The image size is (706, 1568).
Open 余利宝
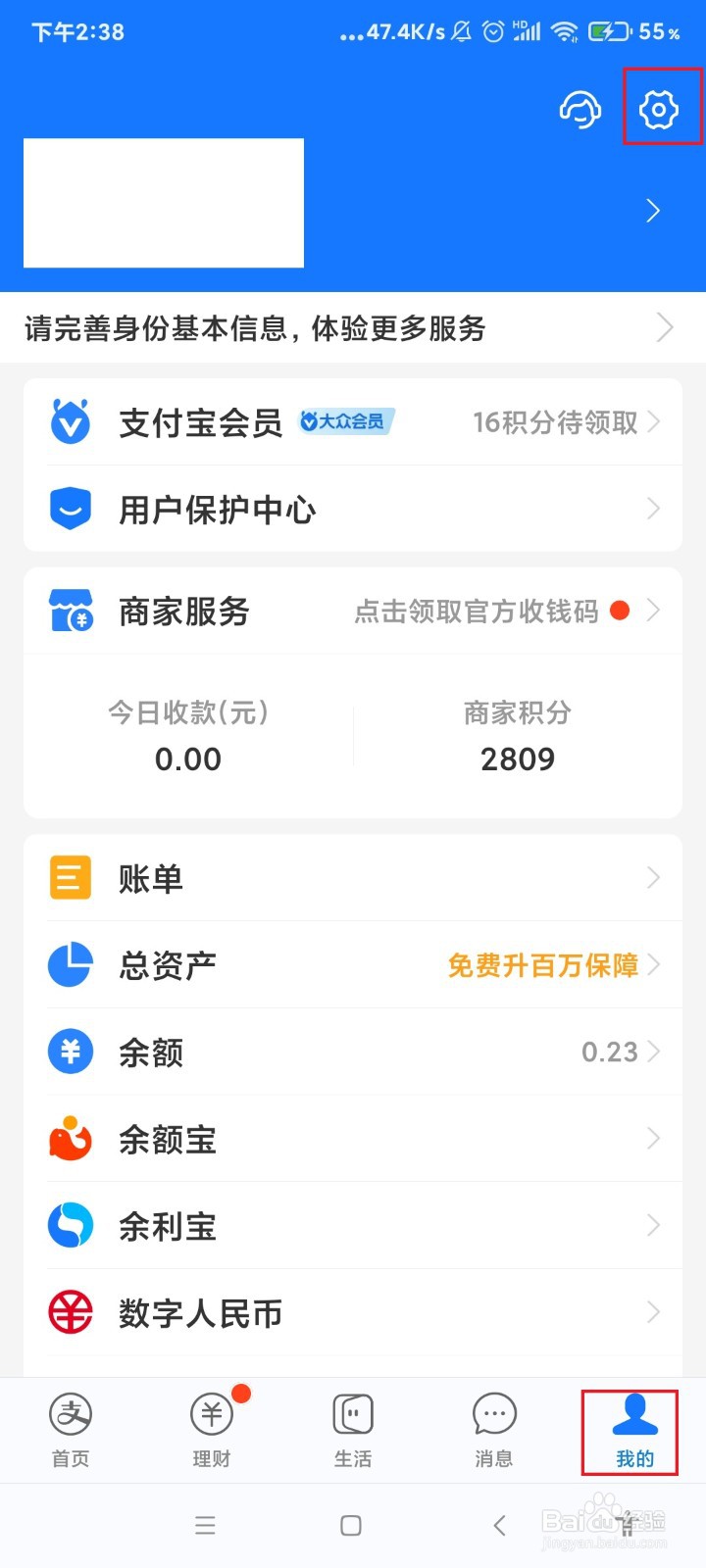[353, 1226]
